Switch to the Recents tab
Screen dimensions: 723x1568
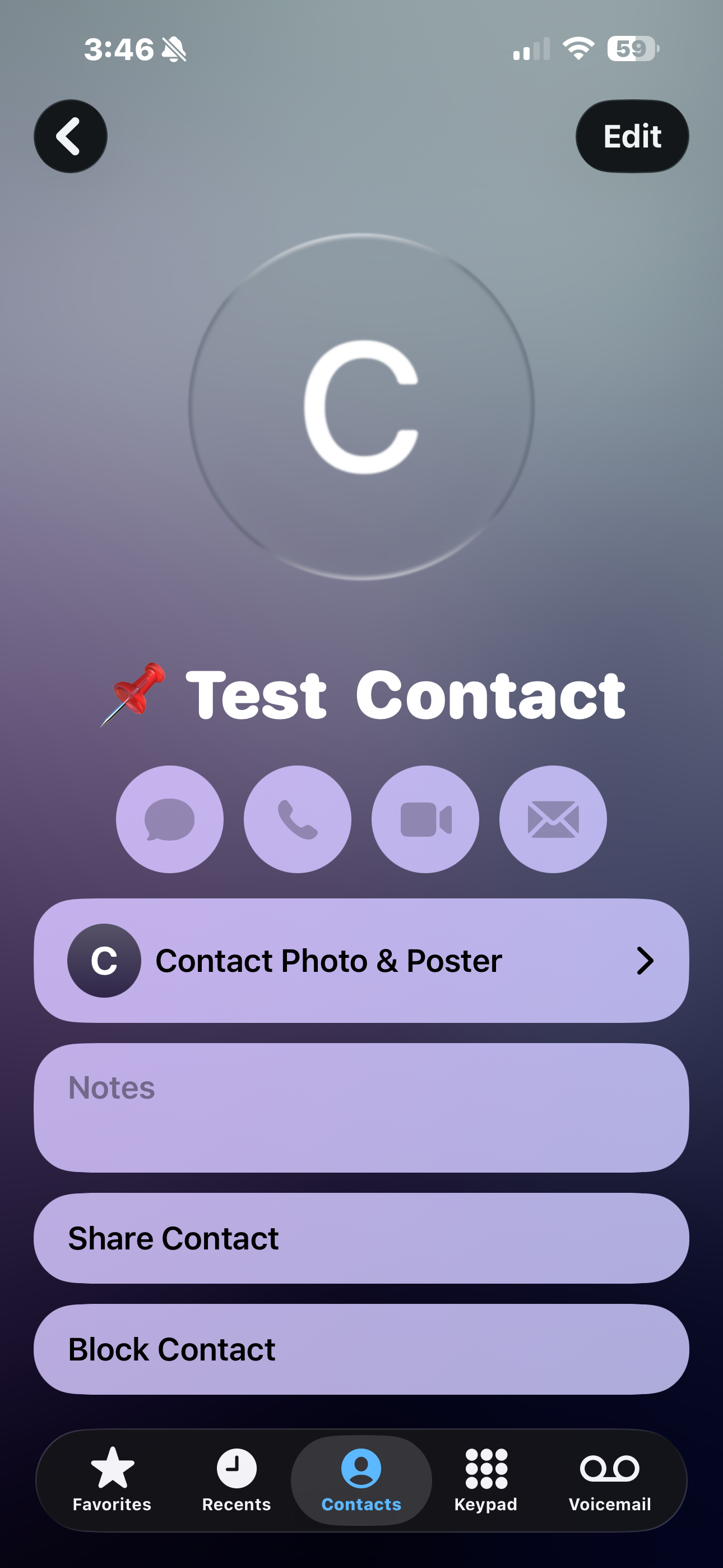236,1479
